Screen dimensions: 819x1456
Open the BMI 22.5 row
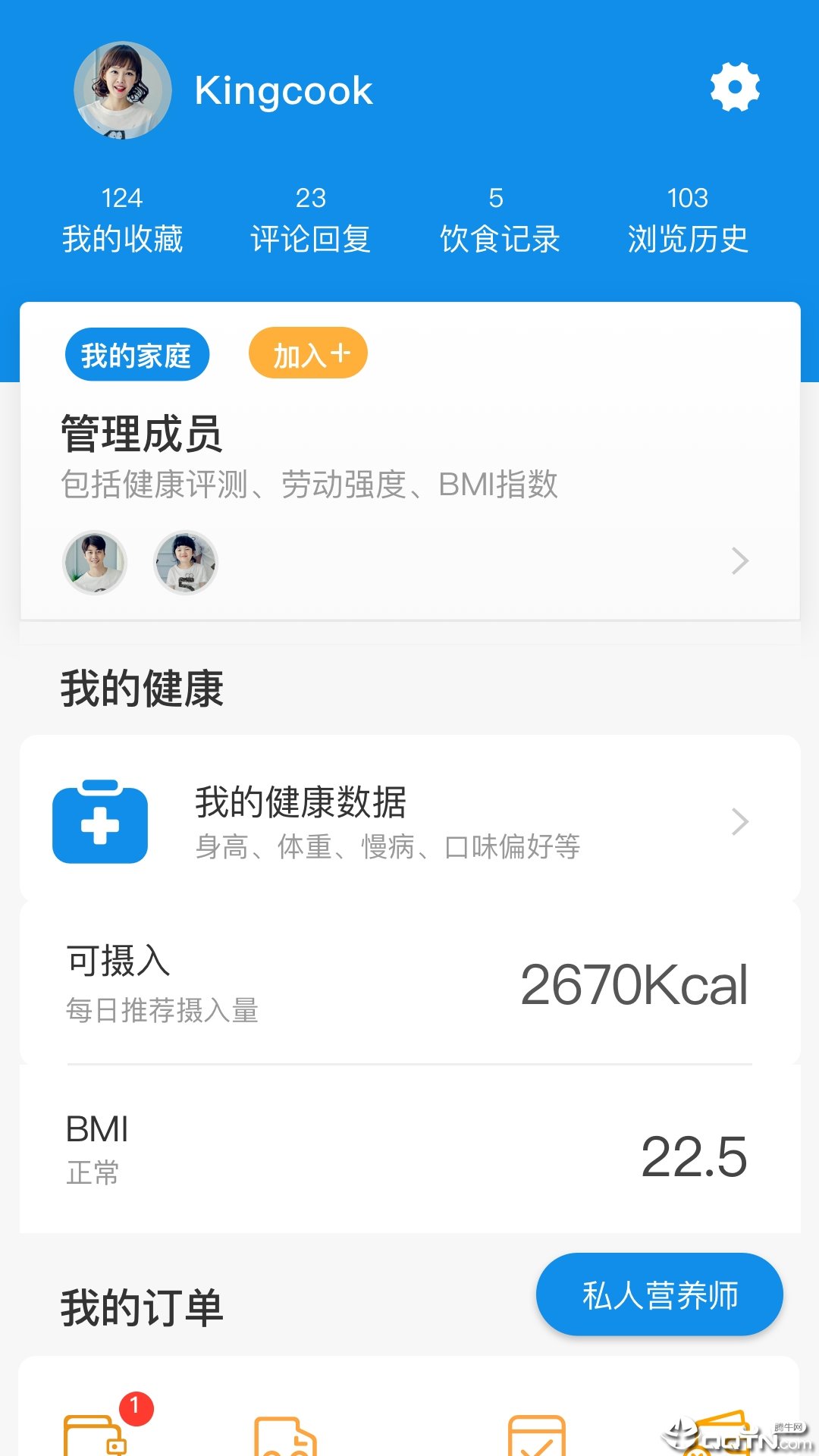(x=409, y=1150)
